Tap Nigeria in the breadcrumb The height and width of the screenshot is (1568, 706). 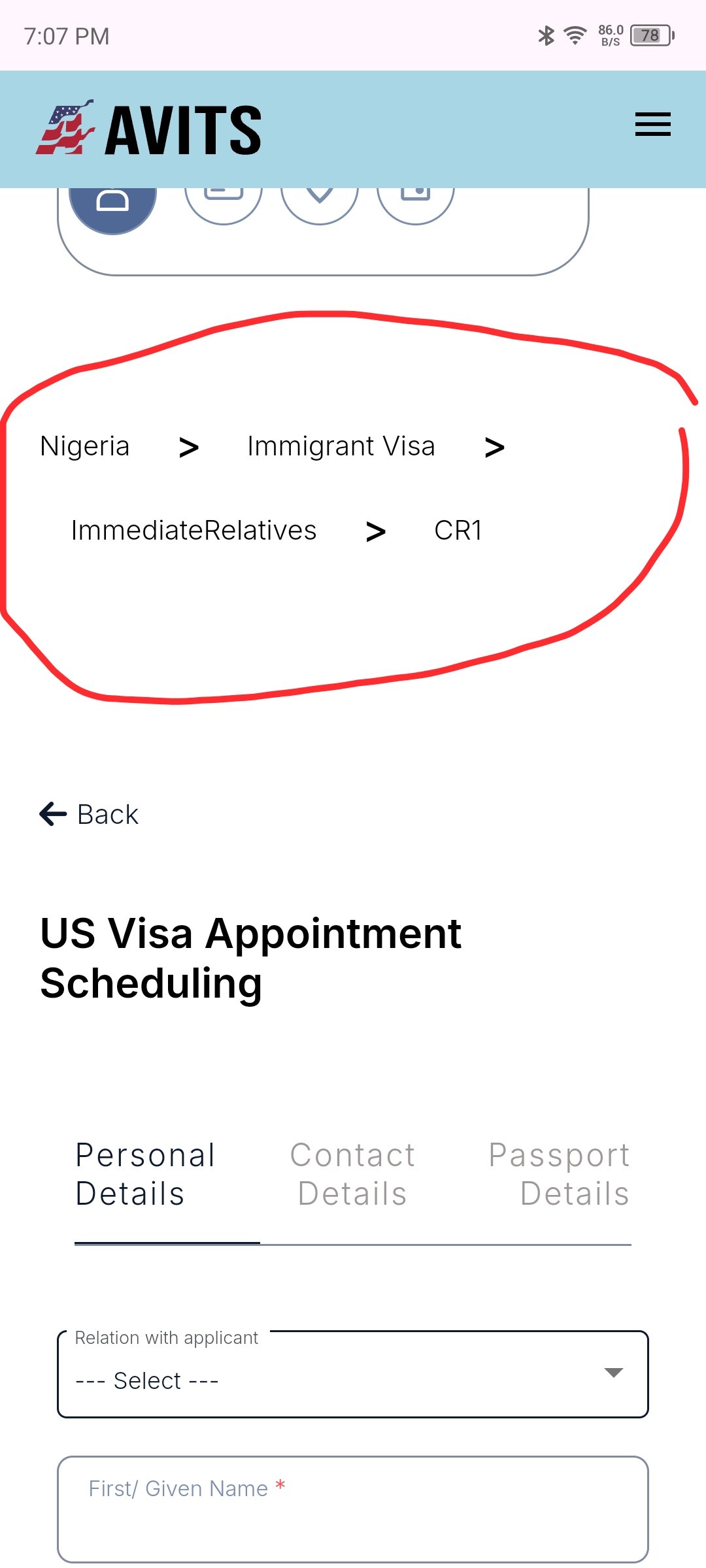(x=85, y=446)
